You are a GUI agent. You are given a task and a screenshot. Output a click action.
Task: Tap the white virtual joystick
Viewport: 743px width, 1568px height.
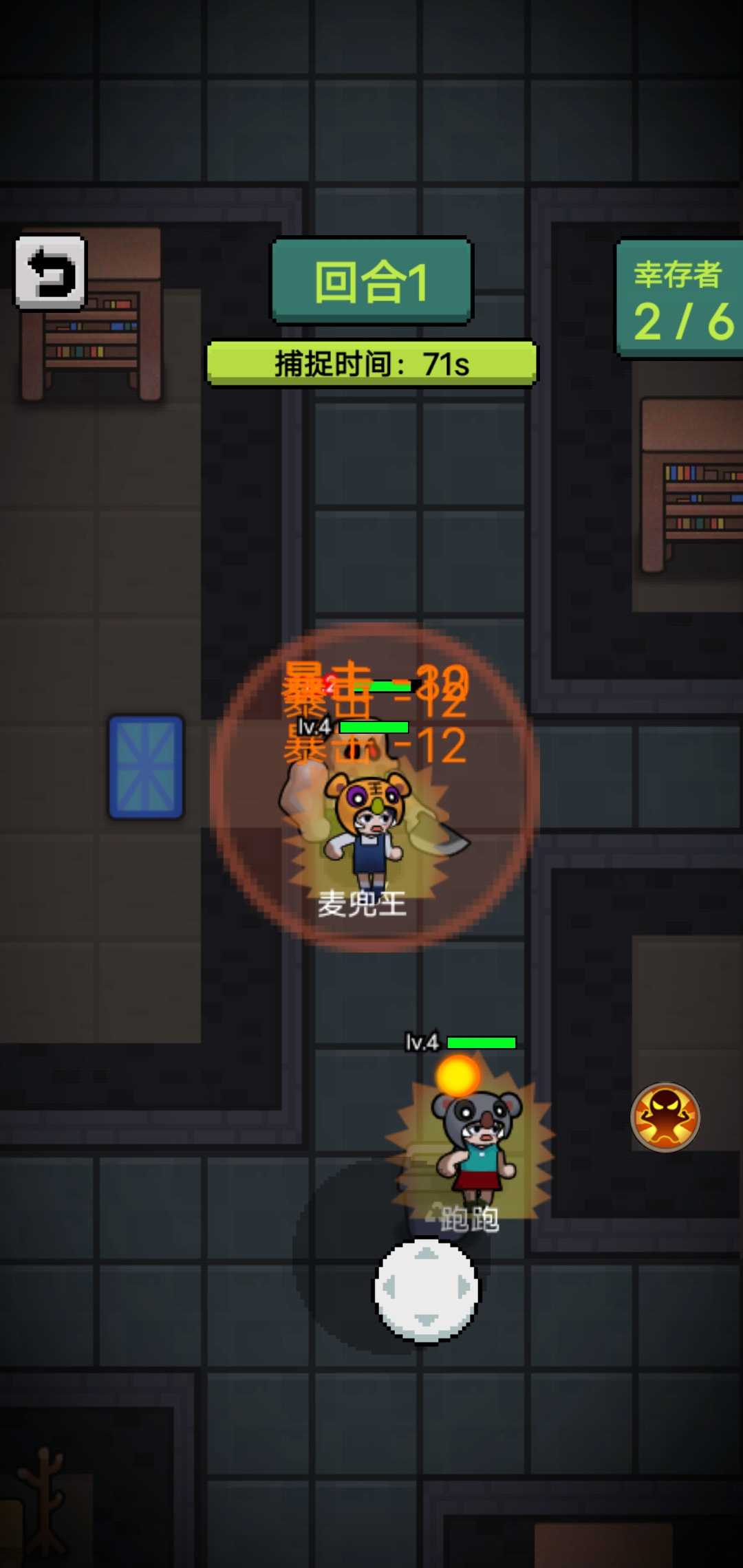[x=427, y=1289]
